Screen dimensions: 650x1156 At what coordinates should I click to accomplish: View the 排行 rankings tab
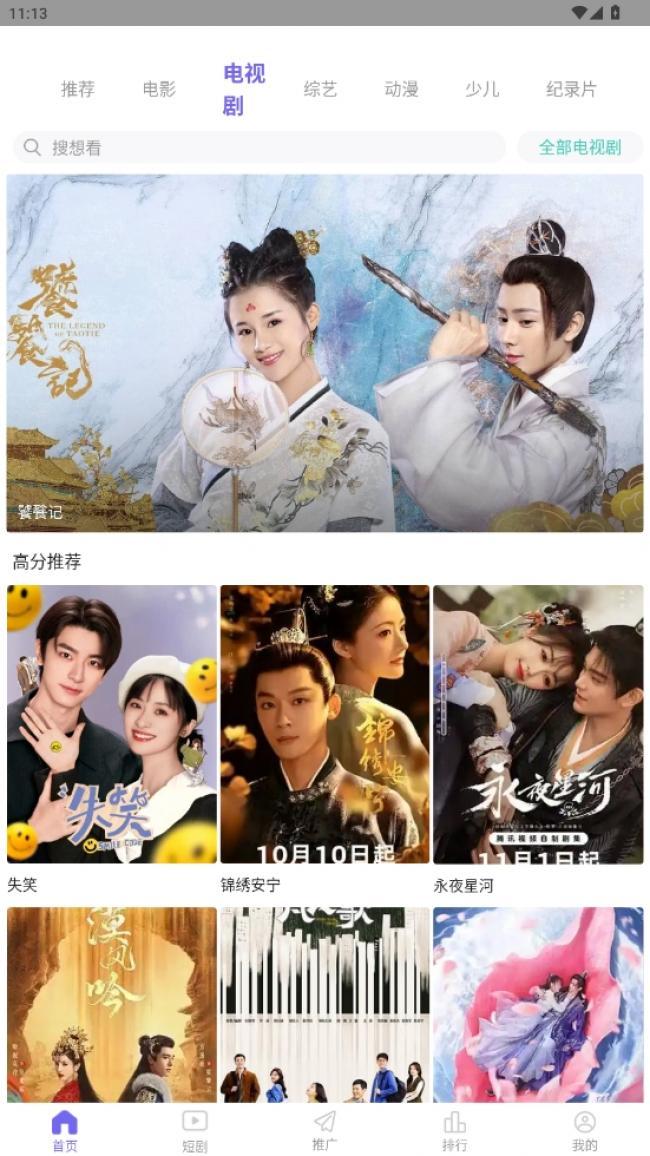tap(455, 1130)
